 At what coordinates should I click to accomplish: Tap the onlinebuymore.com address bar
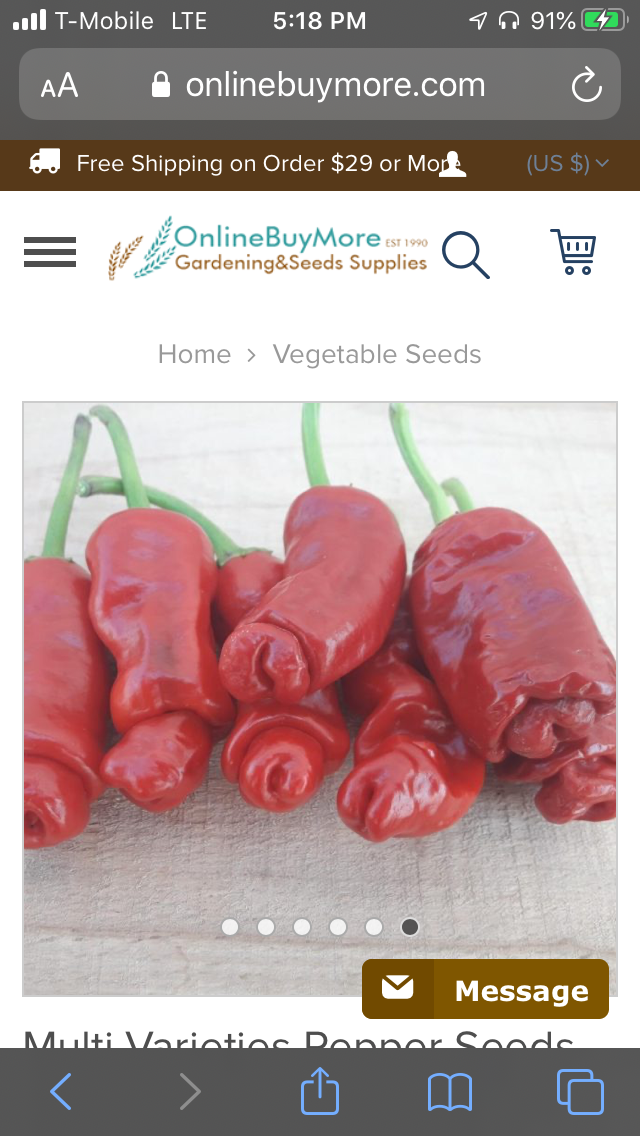pos(320,85)
